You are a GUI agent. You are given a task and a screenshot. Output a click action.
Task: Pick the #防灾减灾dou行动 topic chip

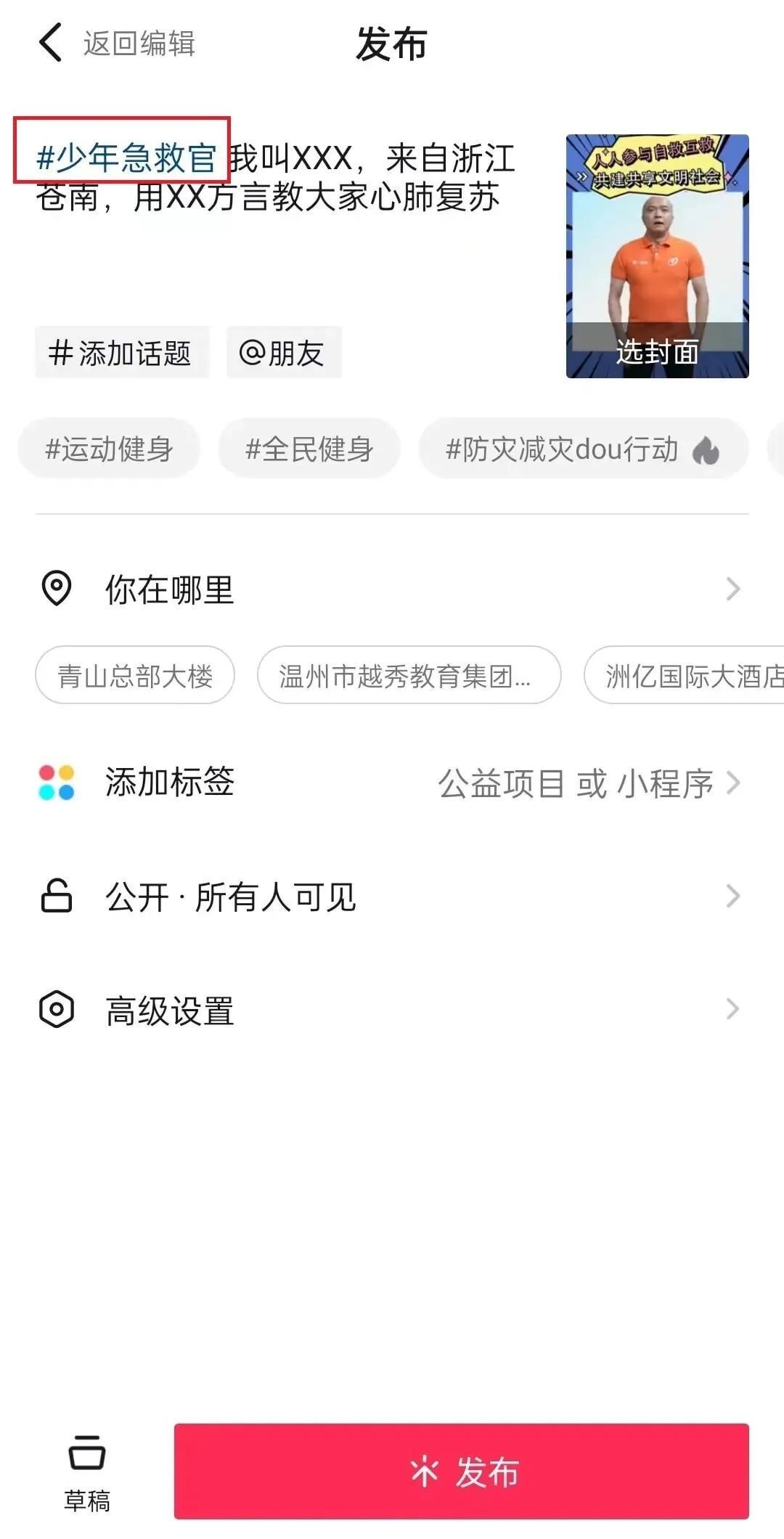[583, 449]
